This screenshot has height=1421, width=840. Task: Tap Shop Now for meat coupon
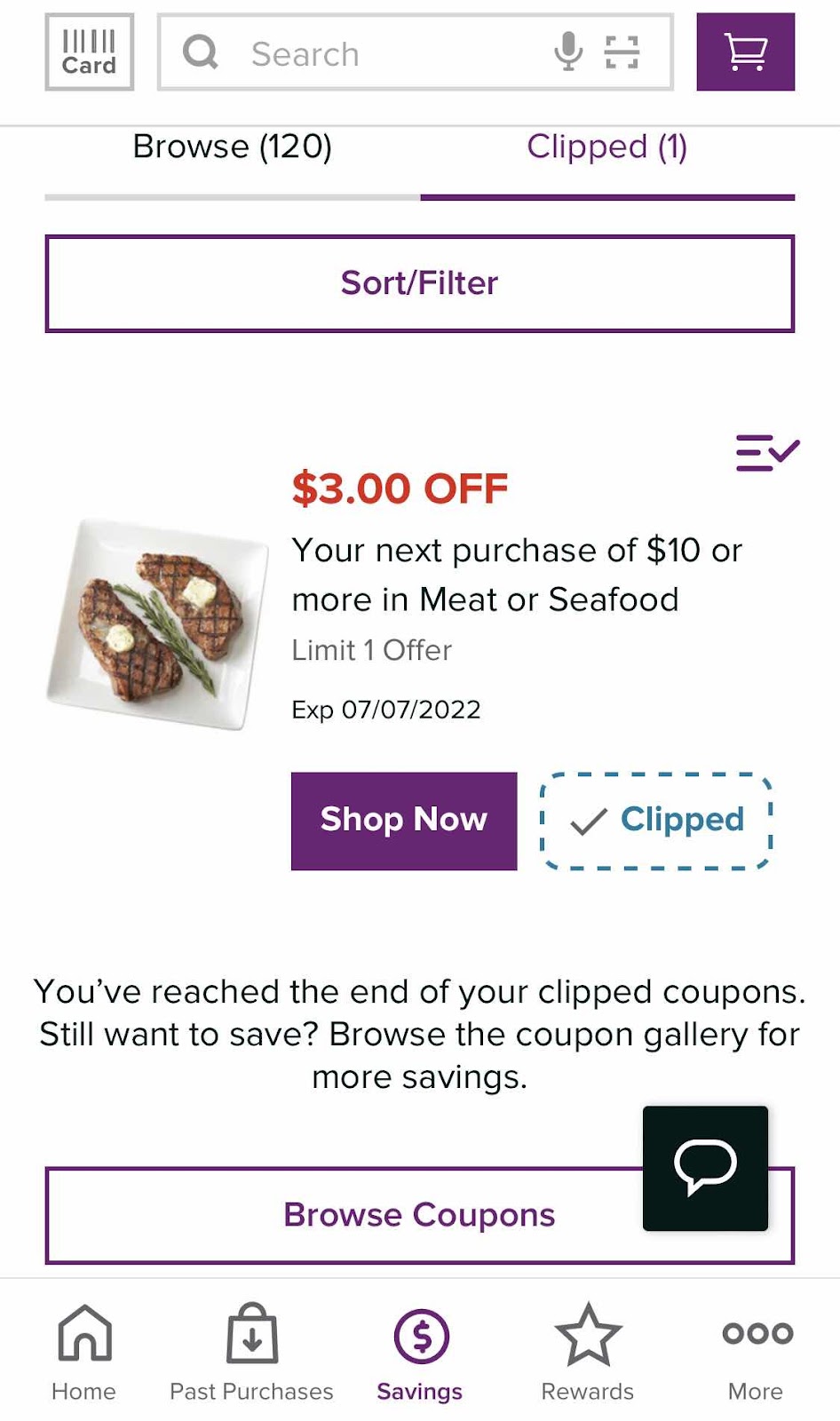[x=403, y=820]
